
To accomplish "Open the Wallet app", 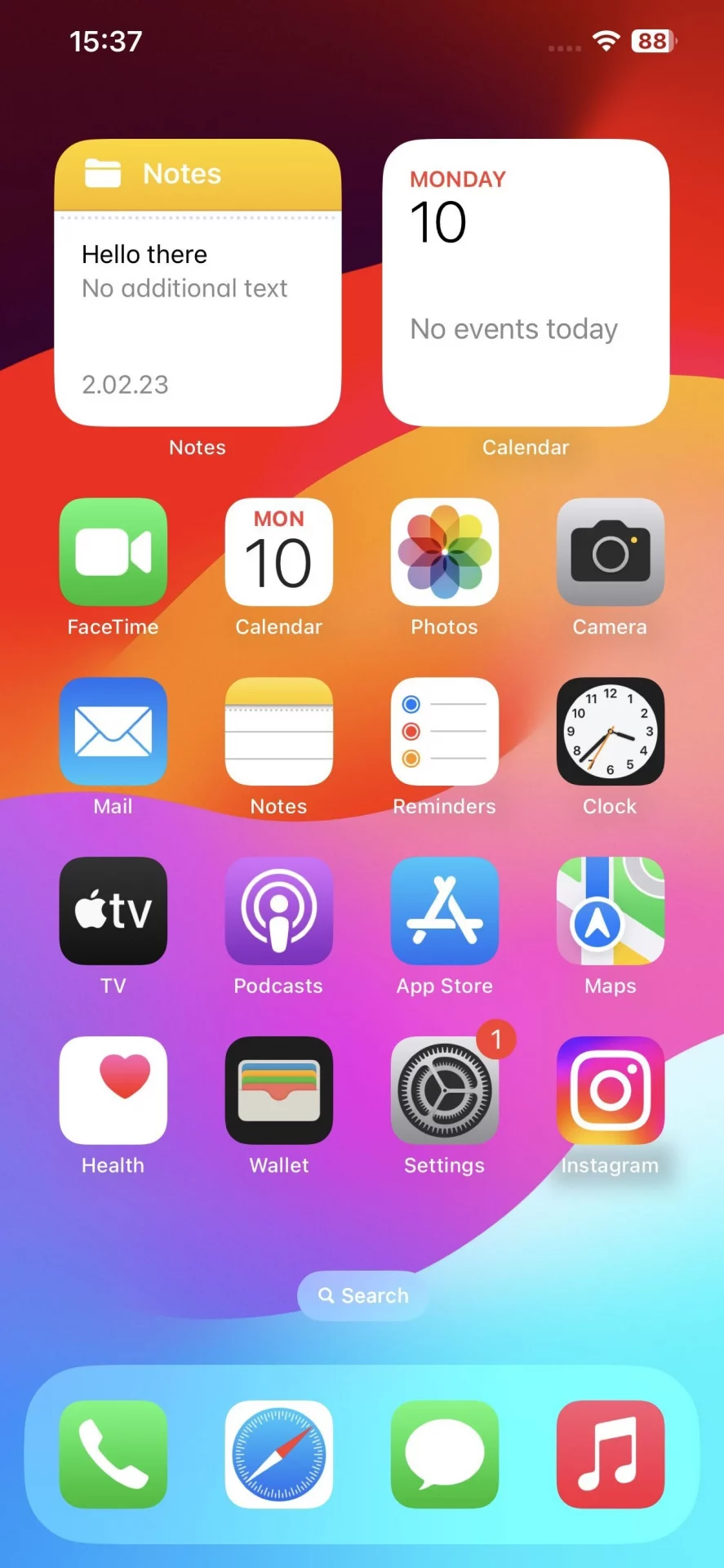I will pos(279,1090).
